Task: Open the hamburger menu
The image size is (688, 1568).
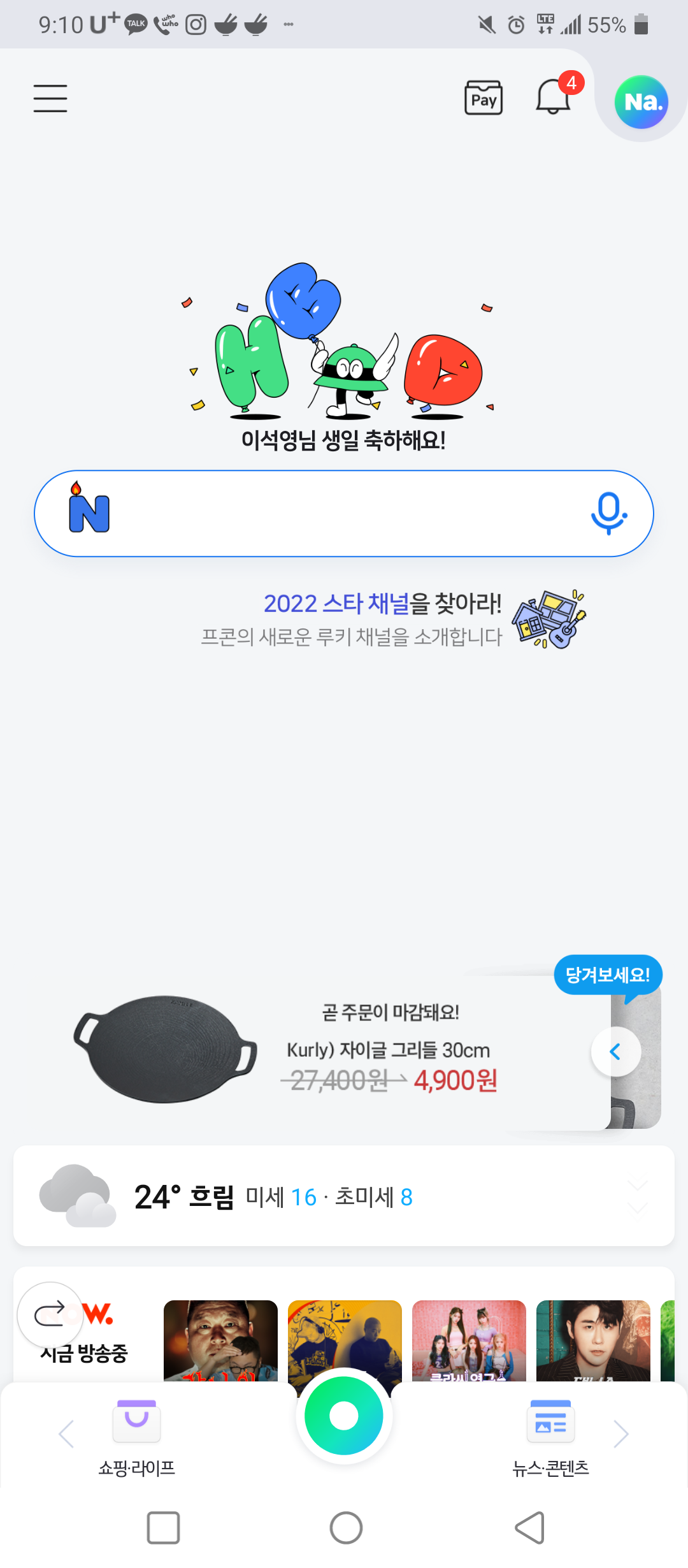Action: [x=50, y=98]
